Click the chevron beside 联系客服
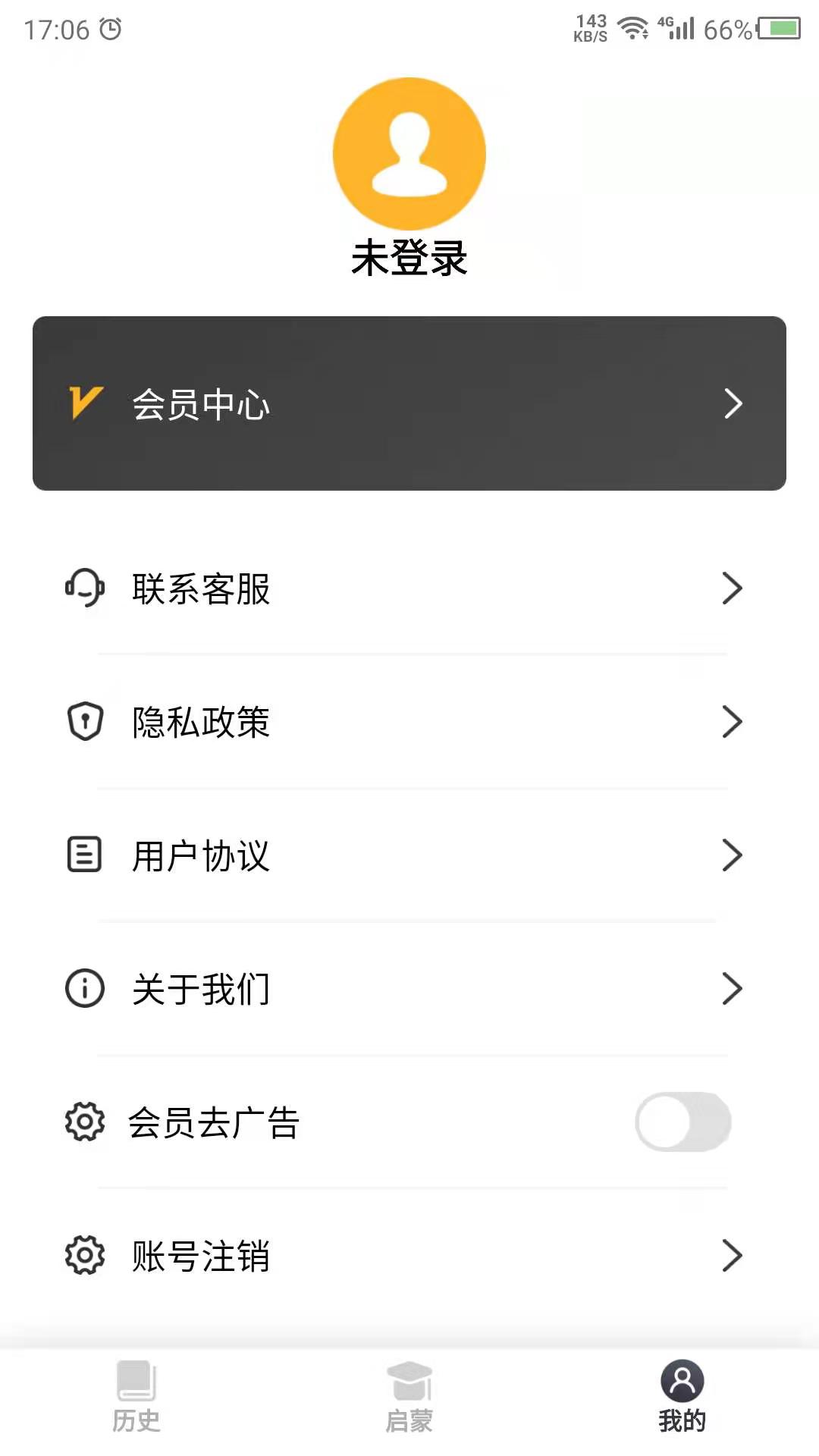Image resolution: width=819 pixels, height=1456 pixels. point(733,588)
